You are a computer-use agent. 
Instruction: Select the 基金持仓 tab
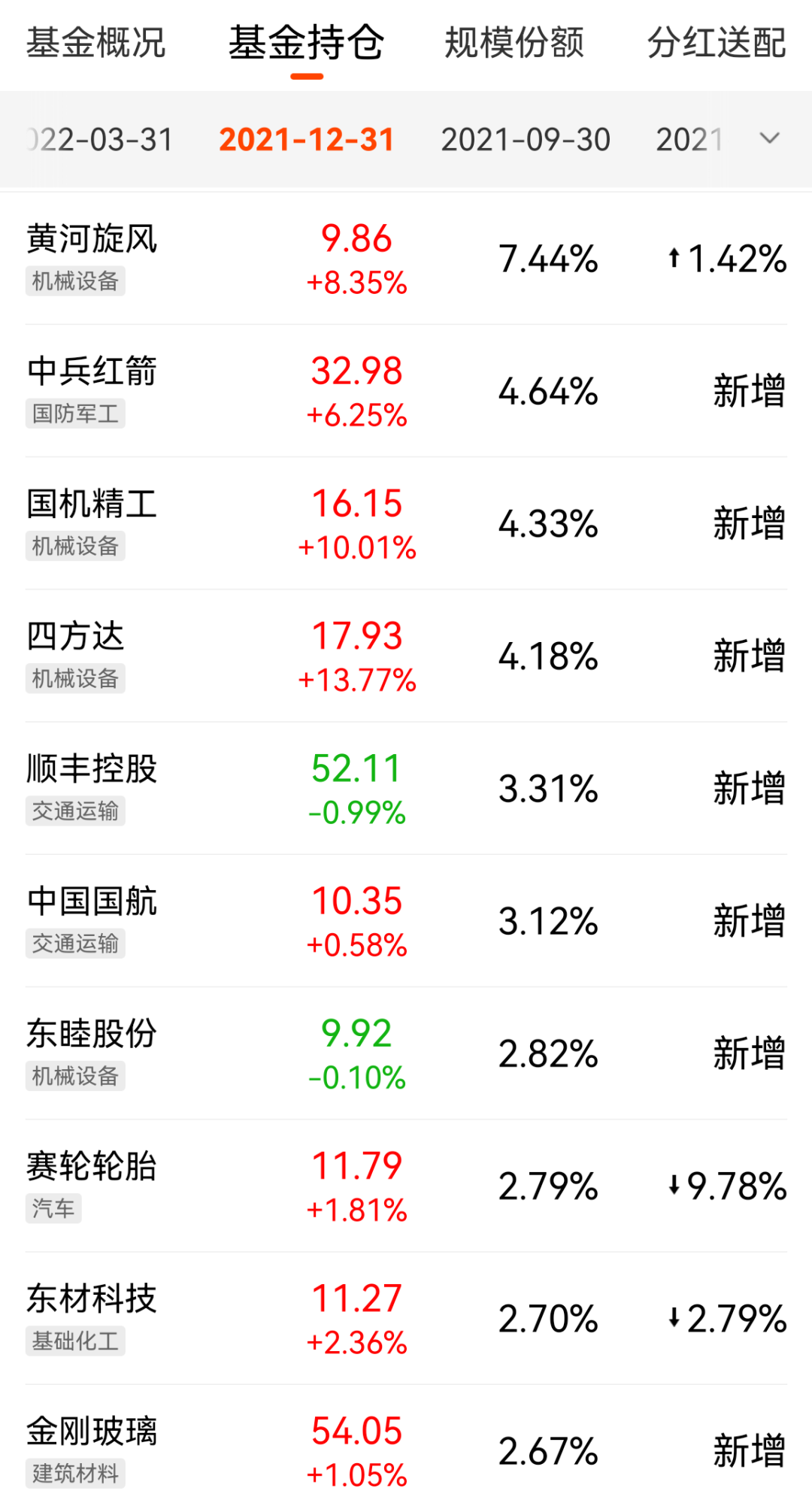(307, 43)
